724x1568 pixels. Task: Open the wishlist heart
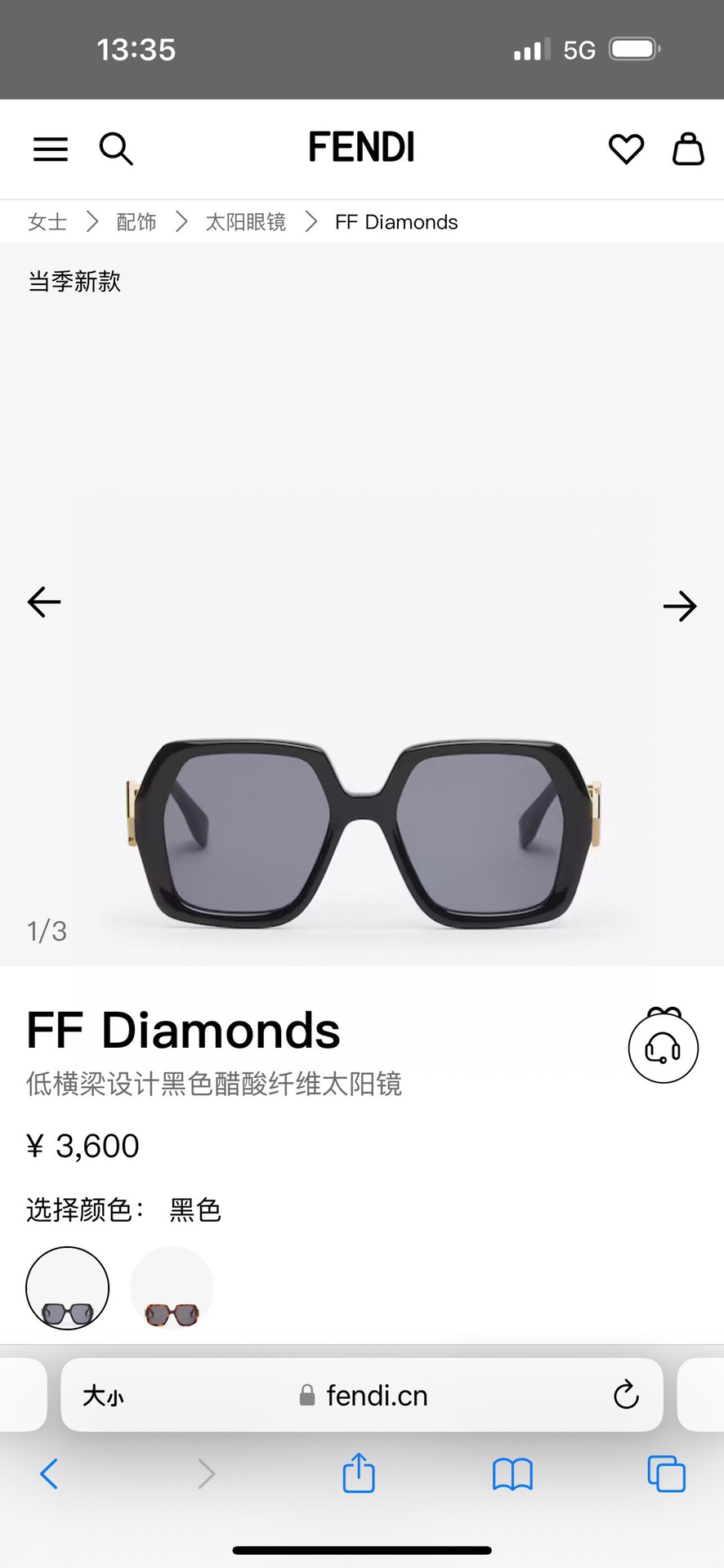pyautogui.click(x=626, y=149)
